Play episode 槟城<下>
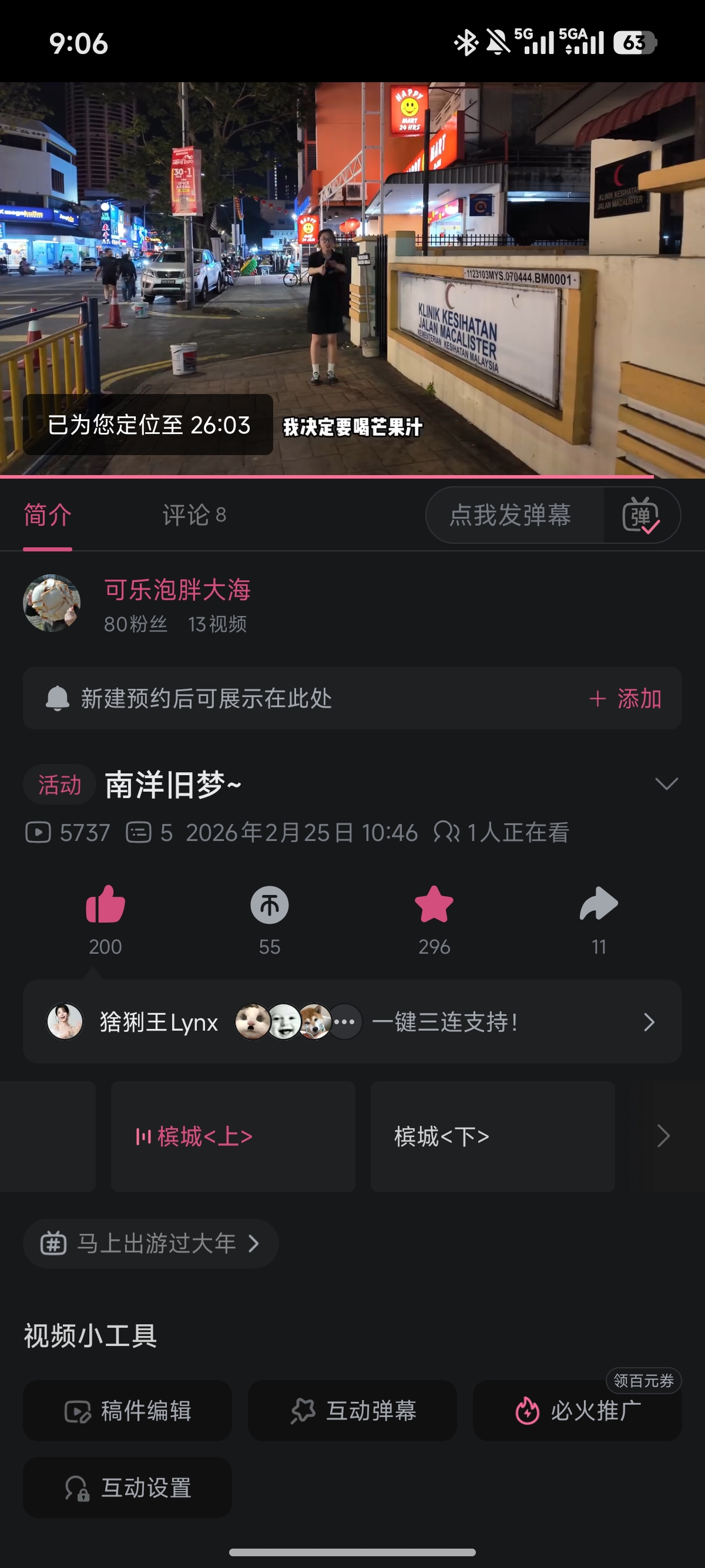The height and width of the screenshot is (1568, 705). 492,1136
